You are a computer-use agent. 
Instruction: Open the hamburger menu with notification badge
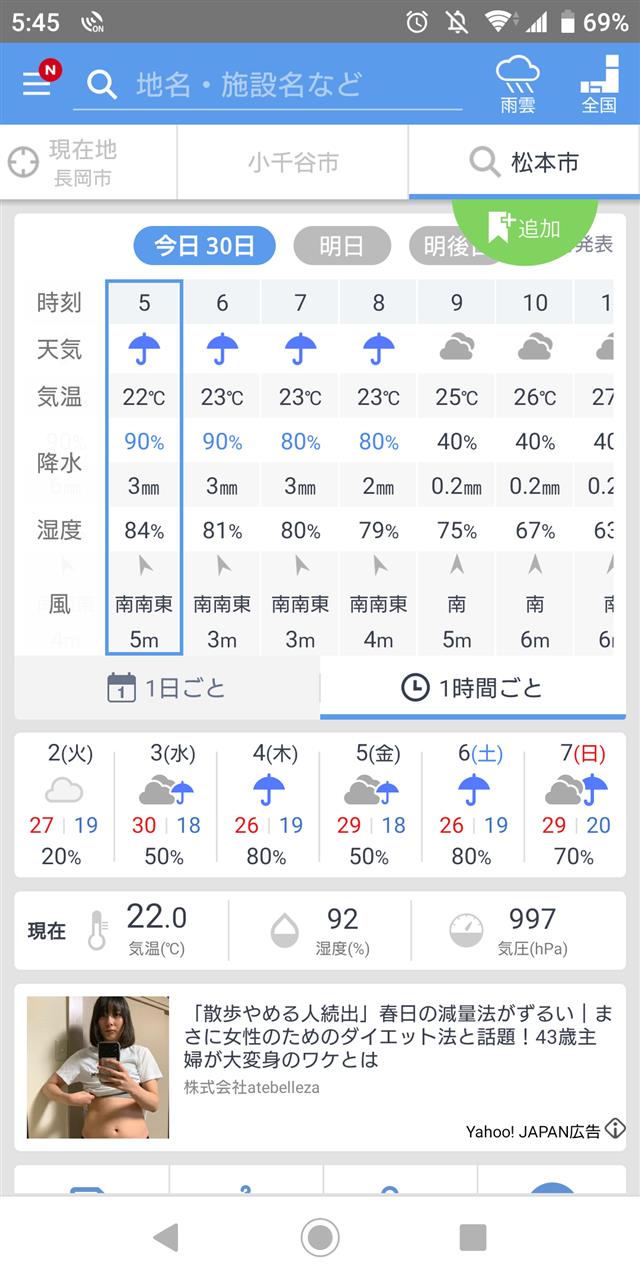40,82
